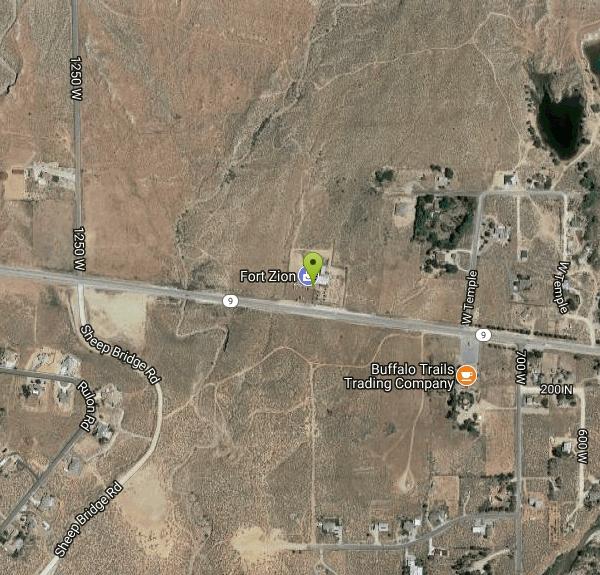Screen dimensions: 600x575
Task: Open the Fort Zion place marker
Action: pyautogui.click(x=303, y=277)
